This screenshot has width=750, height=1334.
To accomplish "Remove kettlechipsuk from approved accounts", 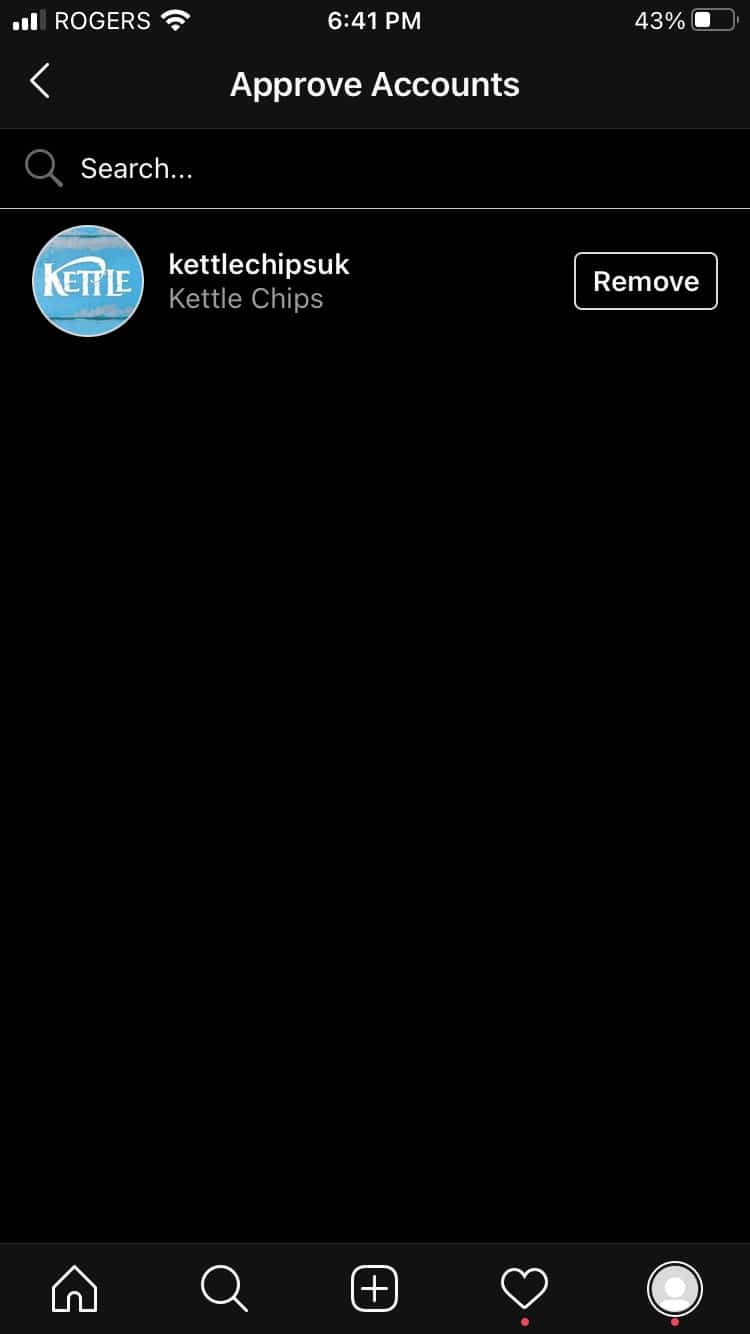I will 645,281.
